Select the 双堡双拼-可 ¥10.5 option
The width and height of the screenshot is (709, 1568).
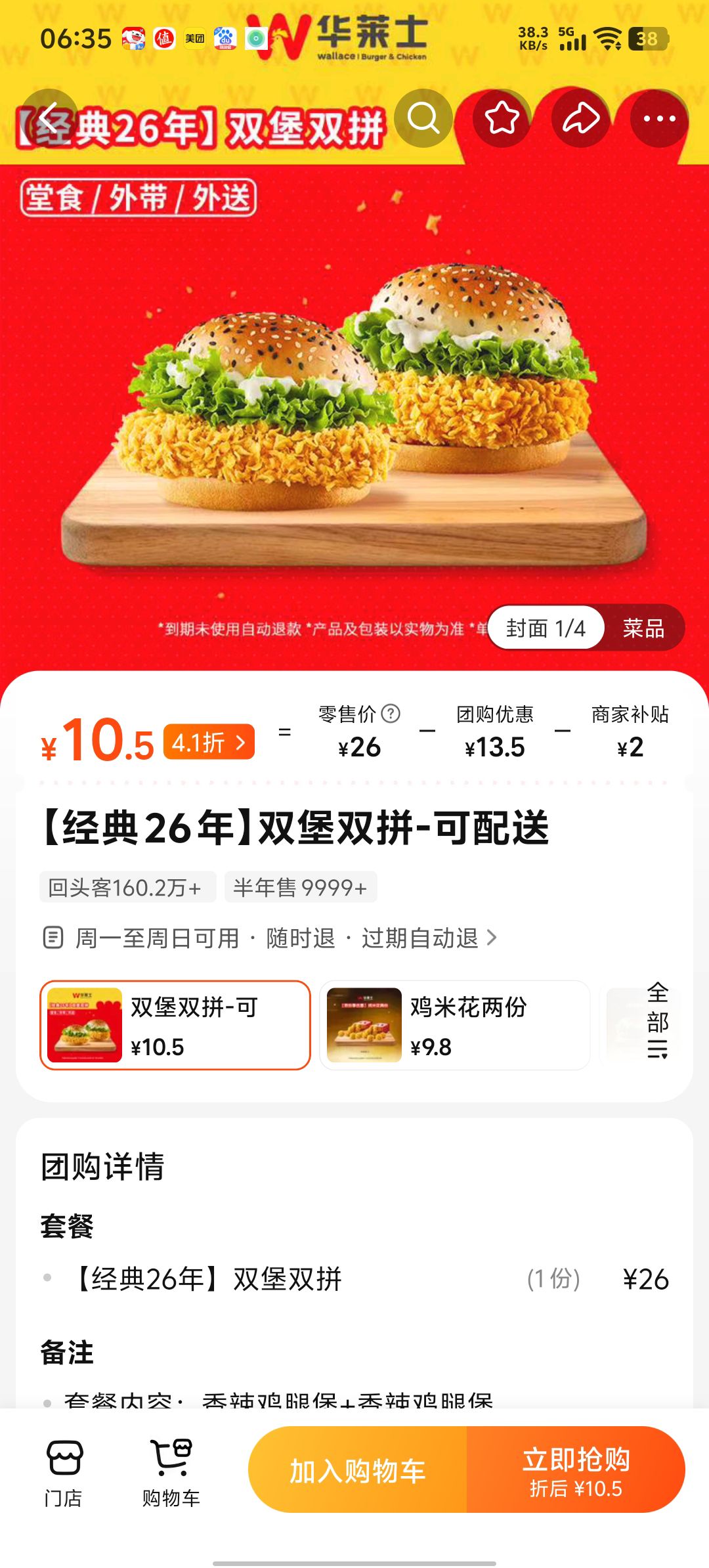coord(175,1025)
